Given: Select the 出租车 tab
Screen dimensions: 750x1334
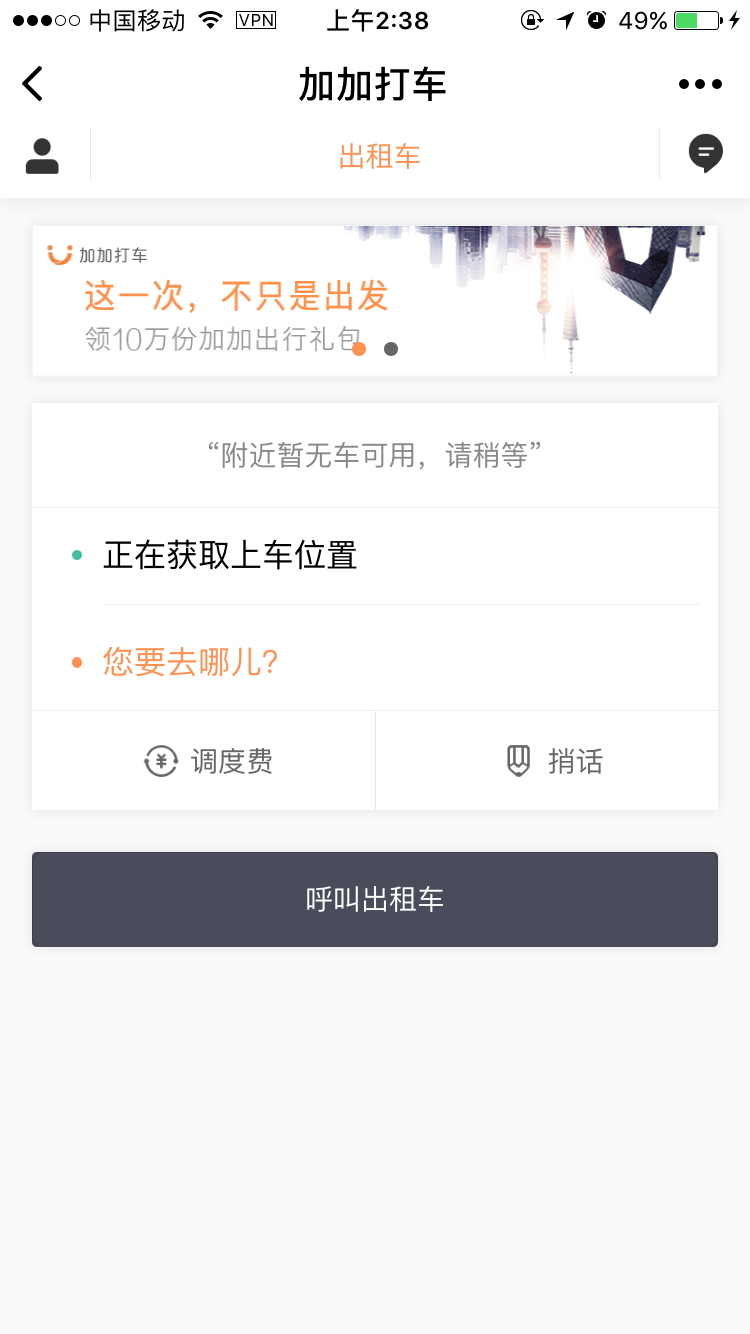Looking at the screenshot, I should [x=379, y=156].
